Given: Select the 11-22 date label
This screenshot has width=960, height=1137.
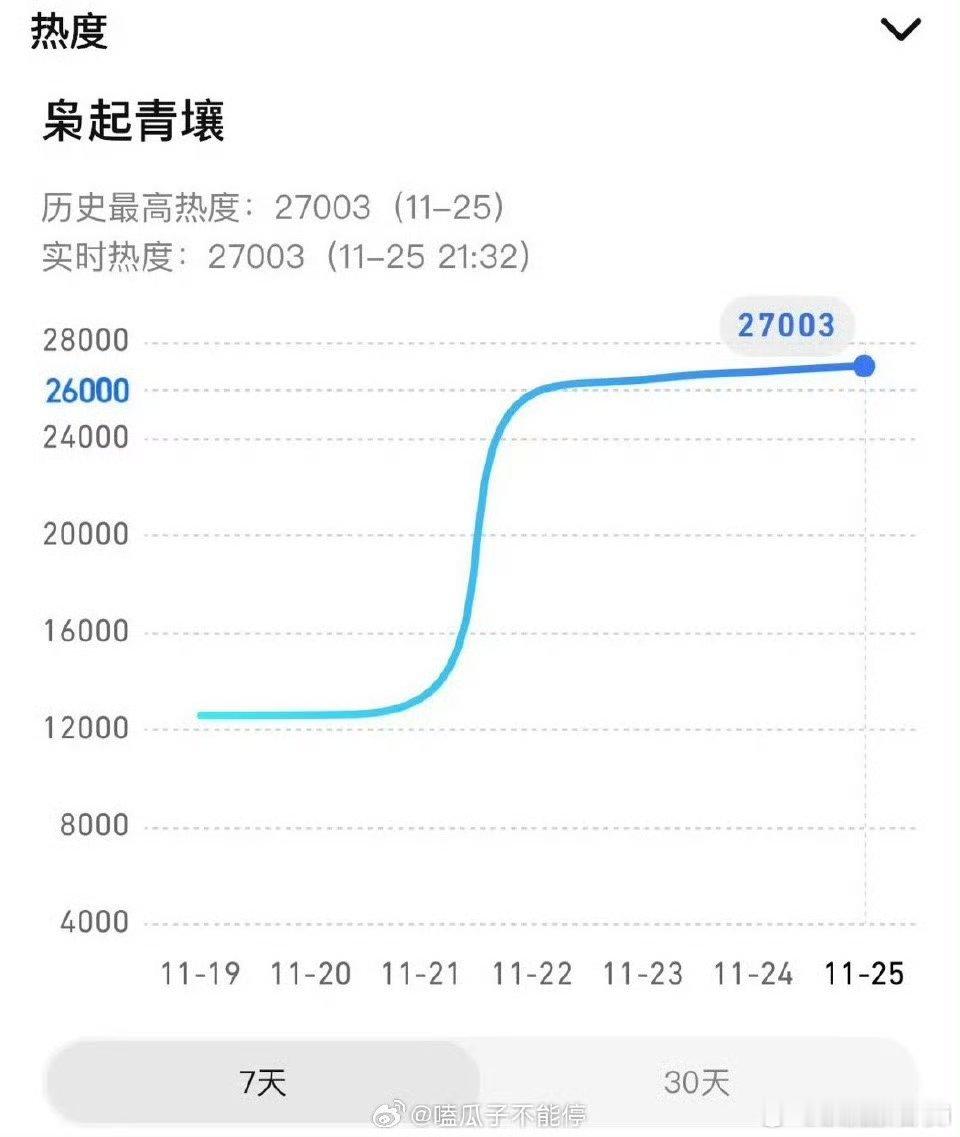Looking at the screenshot, I should tap(530, 973).
